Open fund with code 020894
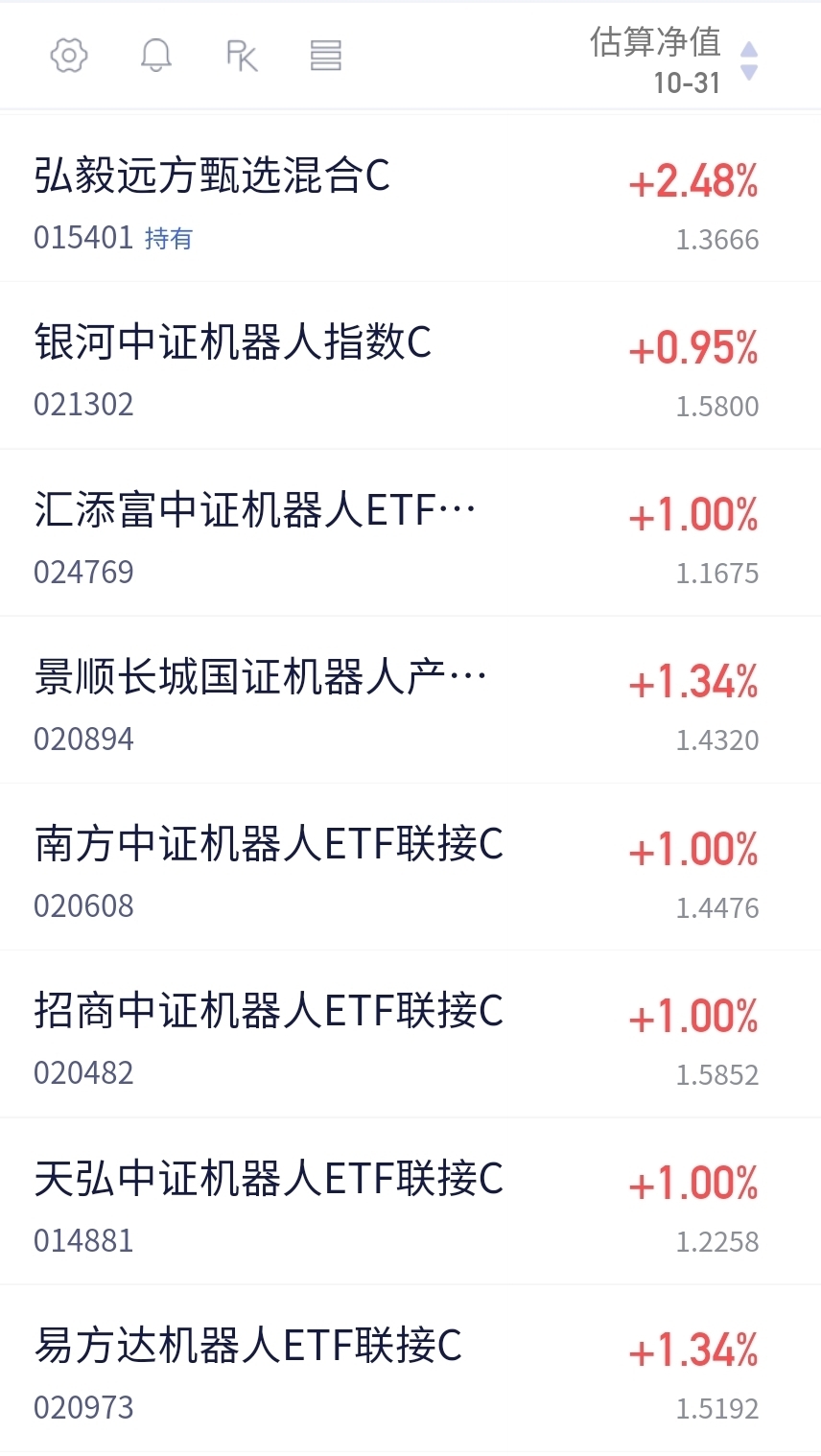 tap(410, 699)
